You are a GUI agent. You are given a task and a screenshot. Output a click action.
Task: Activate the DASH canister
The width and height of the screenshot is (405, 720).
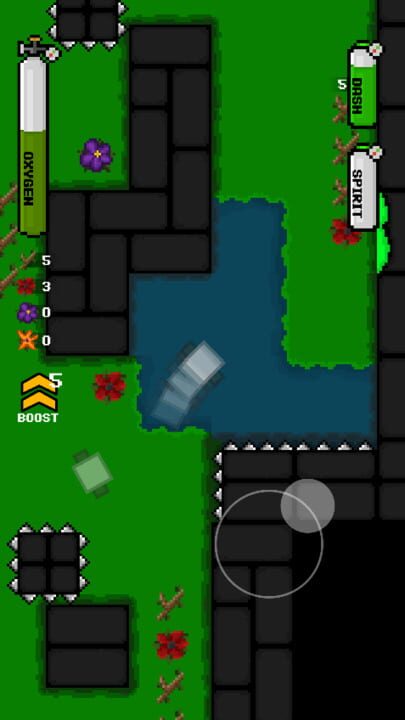[363, 86]
